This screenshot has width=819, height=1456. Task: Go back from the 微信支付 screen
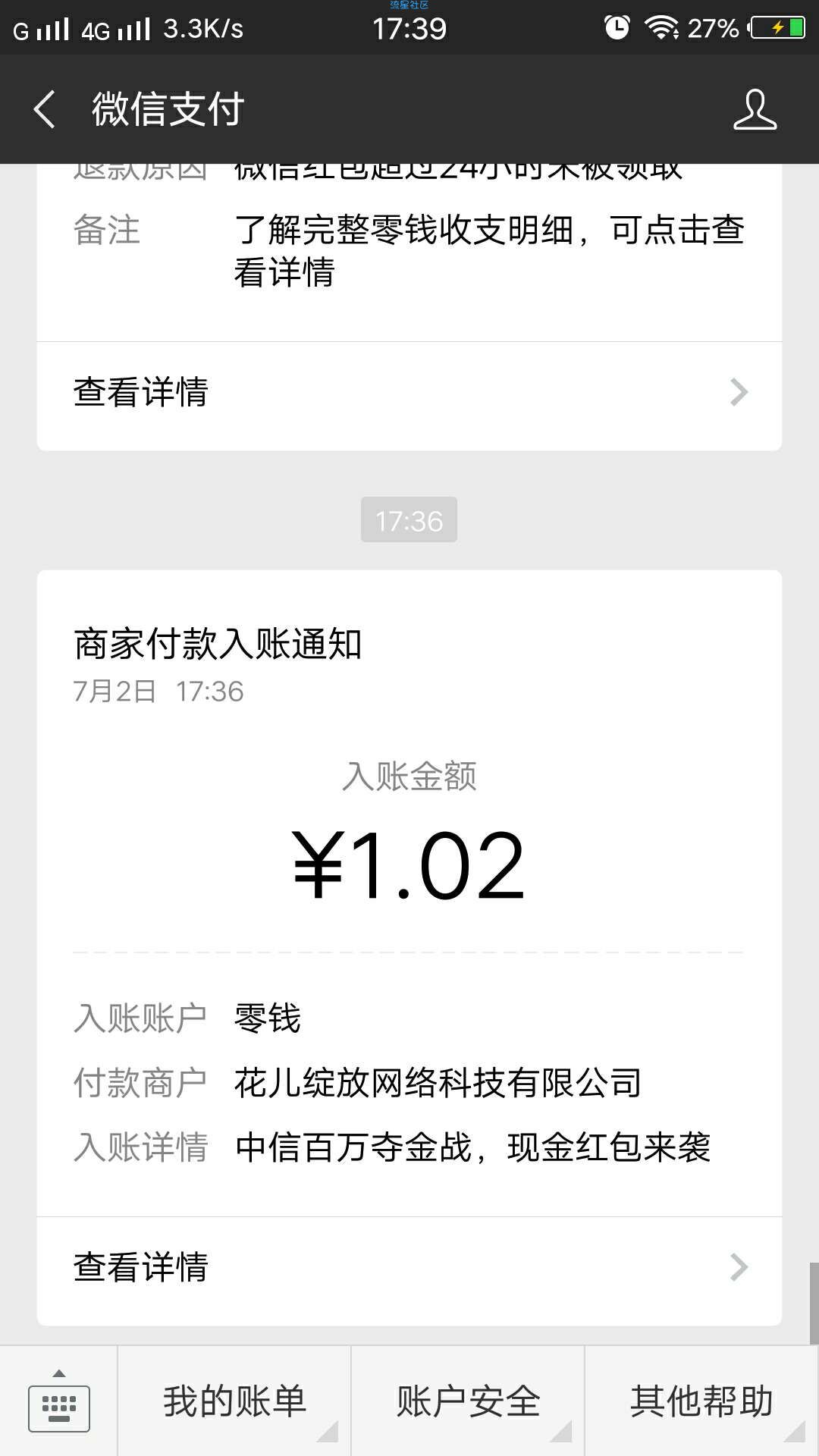pyautogui.click(x=45, y=109)
